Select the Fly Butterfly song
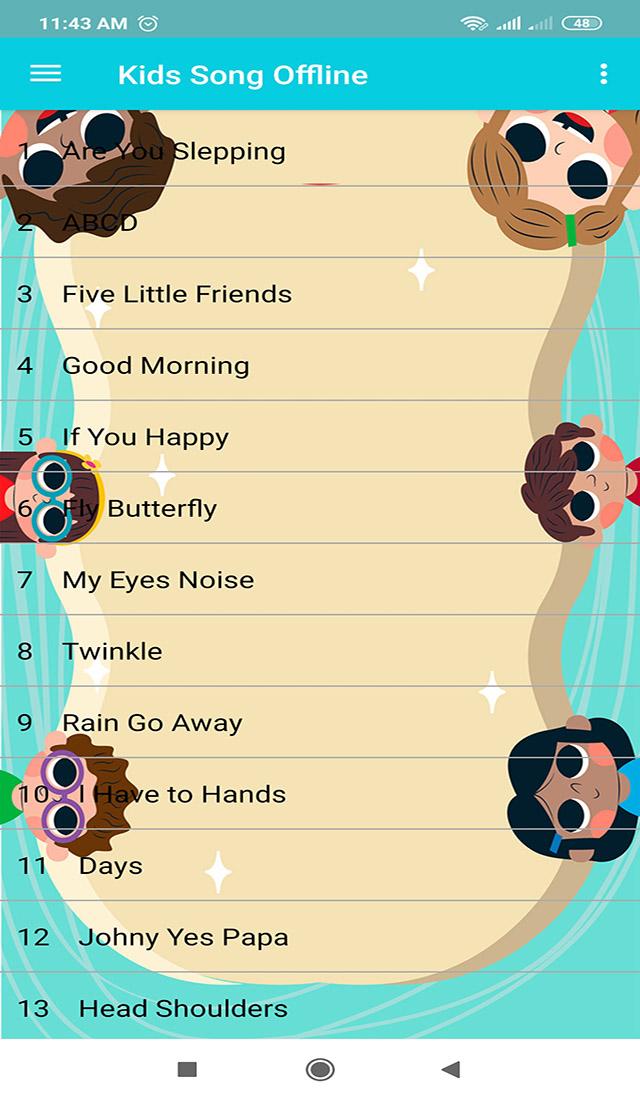640x1100 pixels. click(x=140, y=508)
